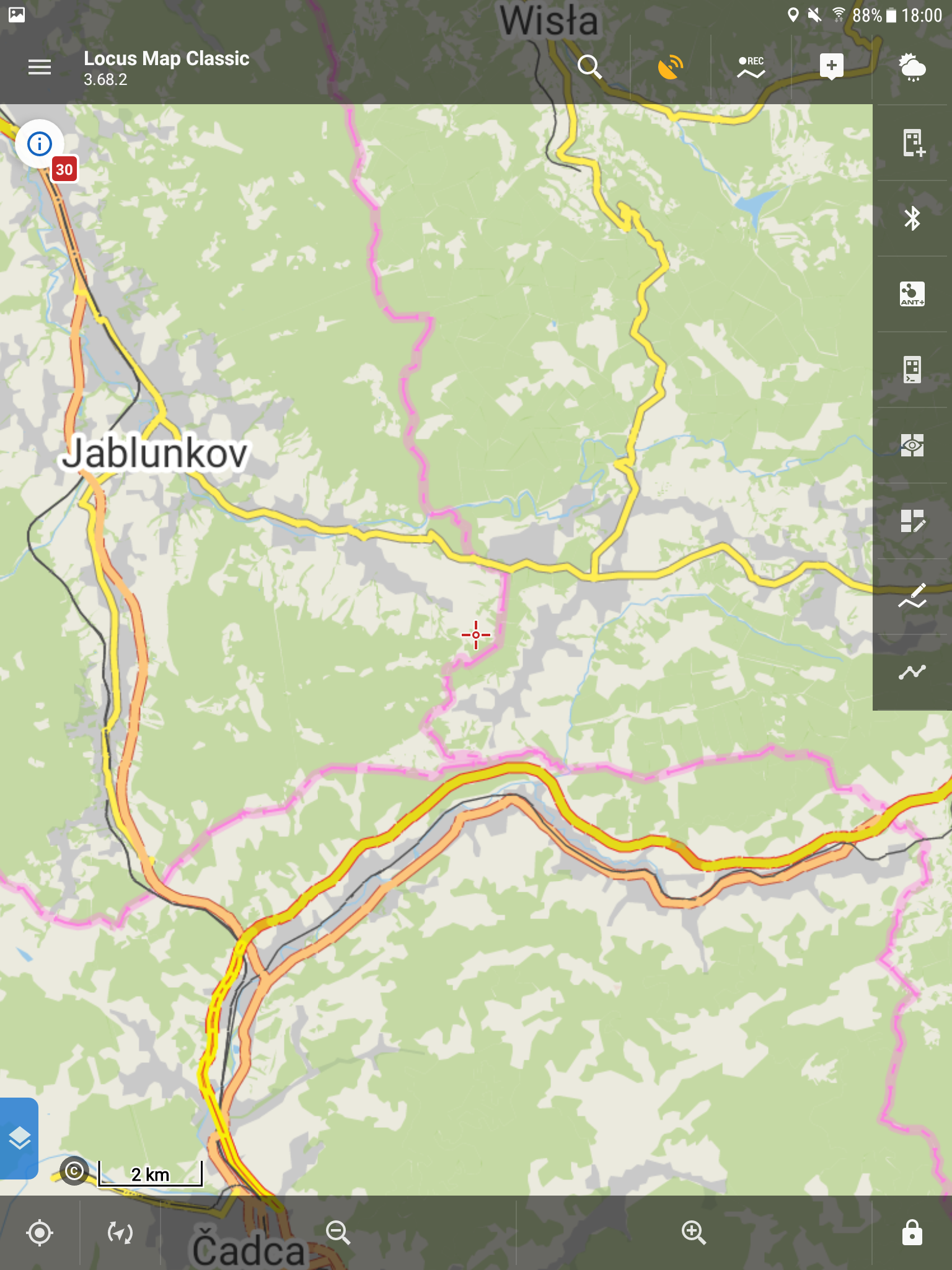Viewport: 952px width, 1270px height.
Task: Open the map layers panel
Action: point(19,1139)
